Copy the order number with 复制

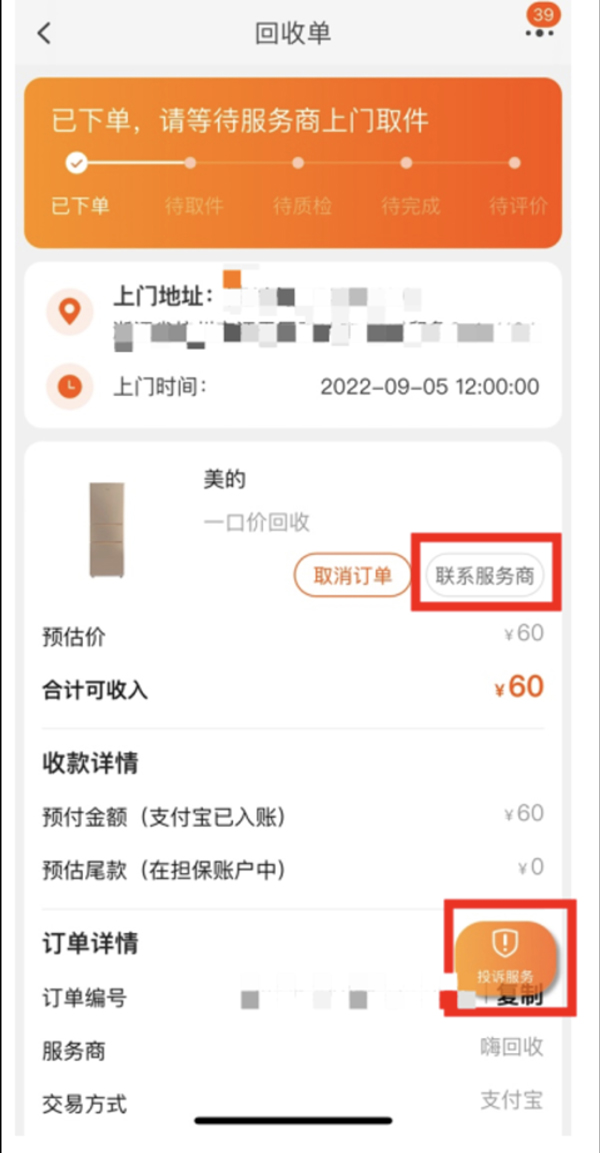click(x=522, y=998)
